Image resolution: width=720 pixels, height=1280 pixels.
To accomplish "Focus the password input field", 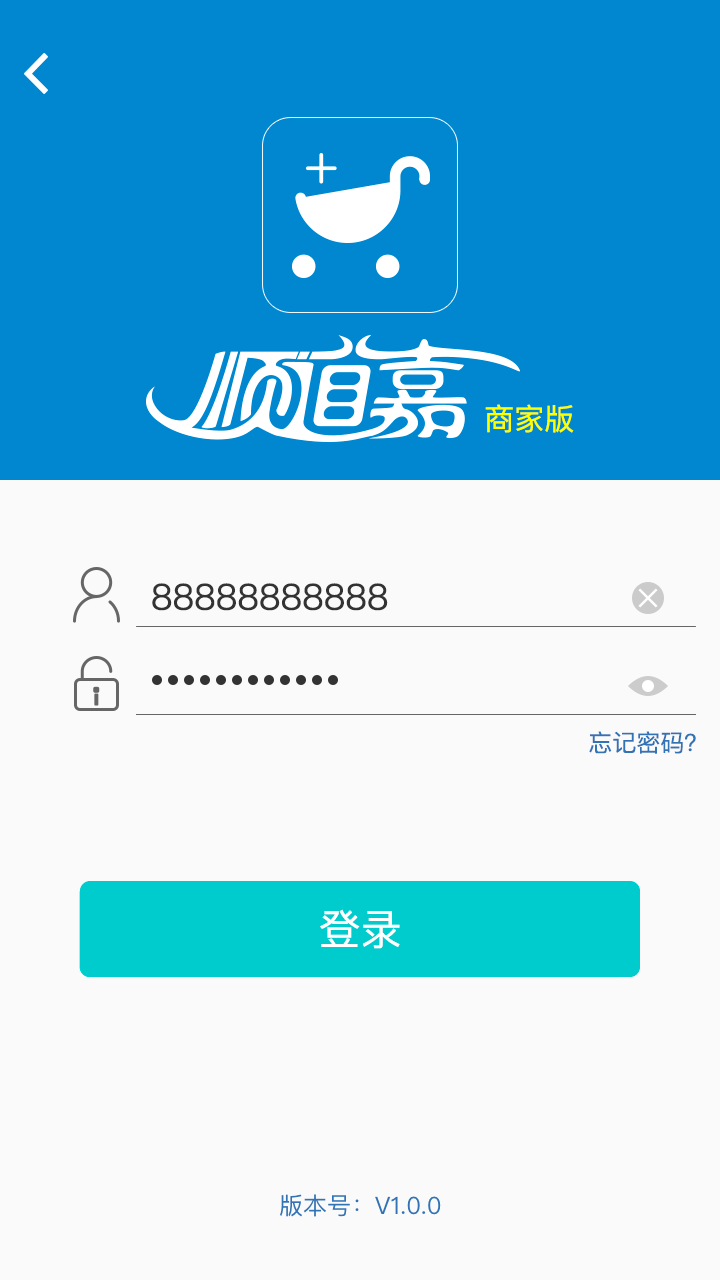I will [x=380, y=682].
